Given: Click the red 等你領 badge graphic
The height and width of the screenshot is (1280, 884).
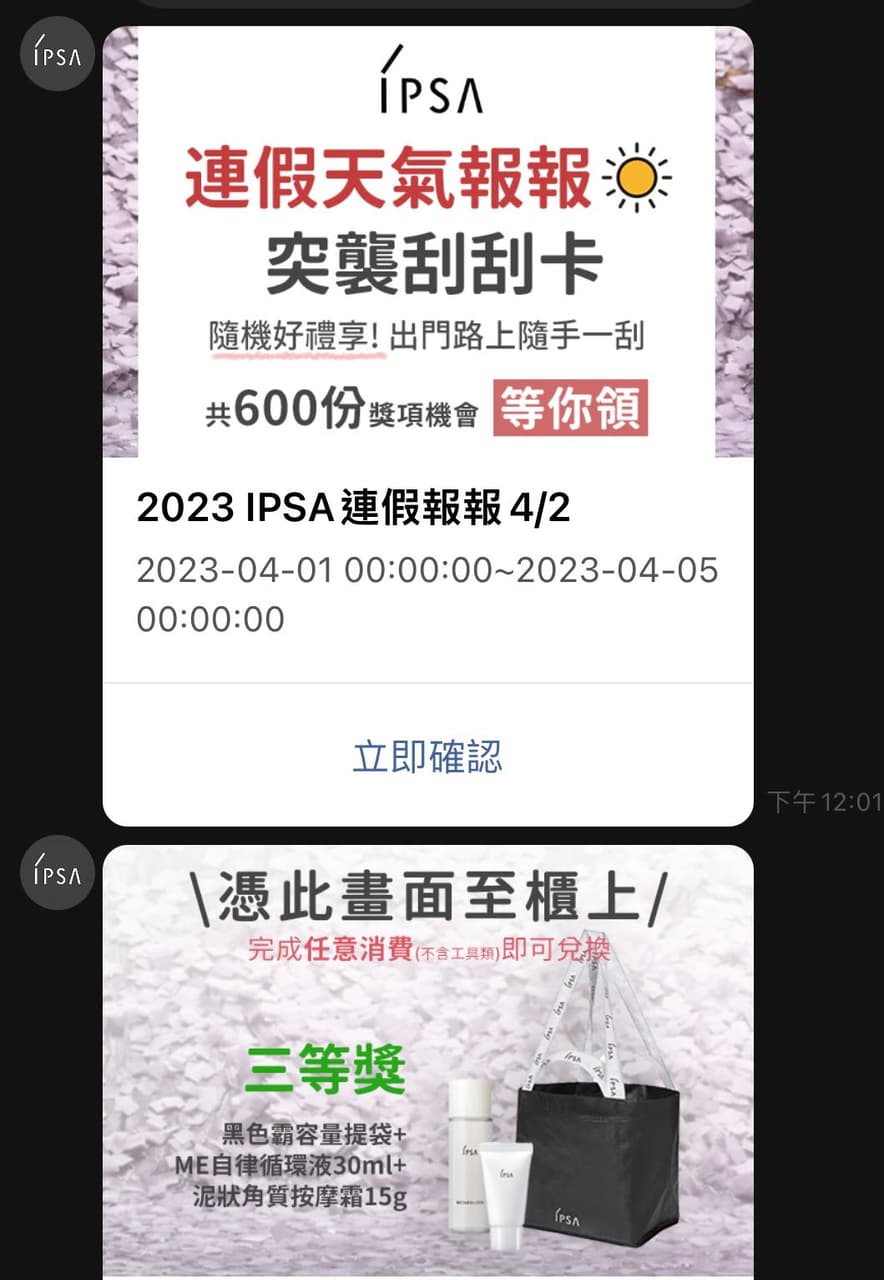Looking at the screenshot, I should [x=569, y=407].
